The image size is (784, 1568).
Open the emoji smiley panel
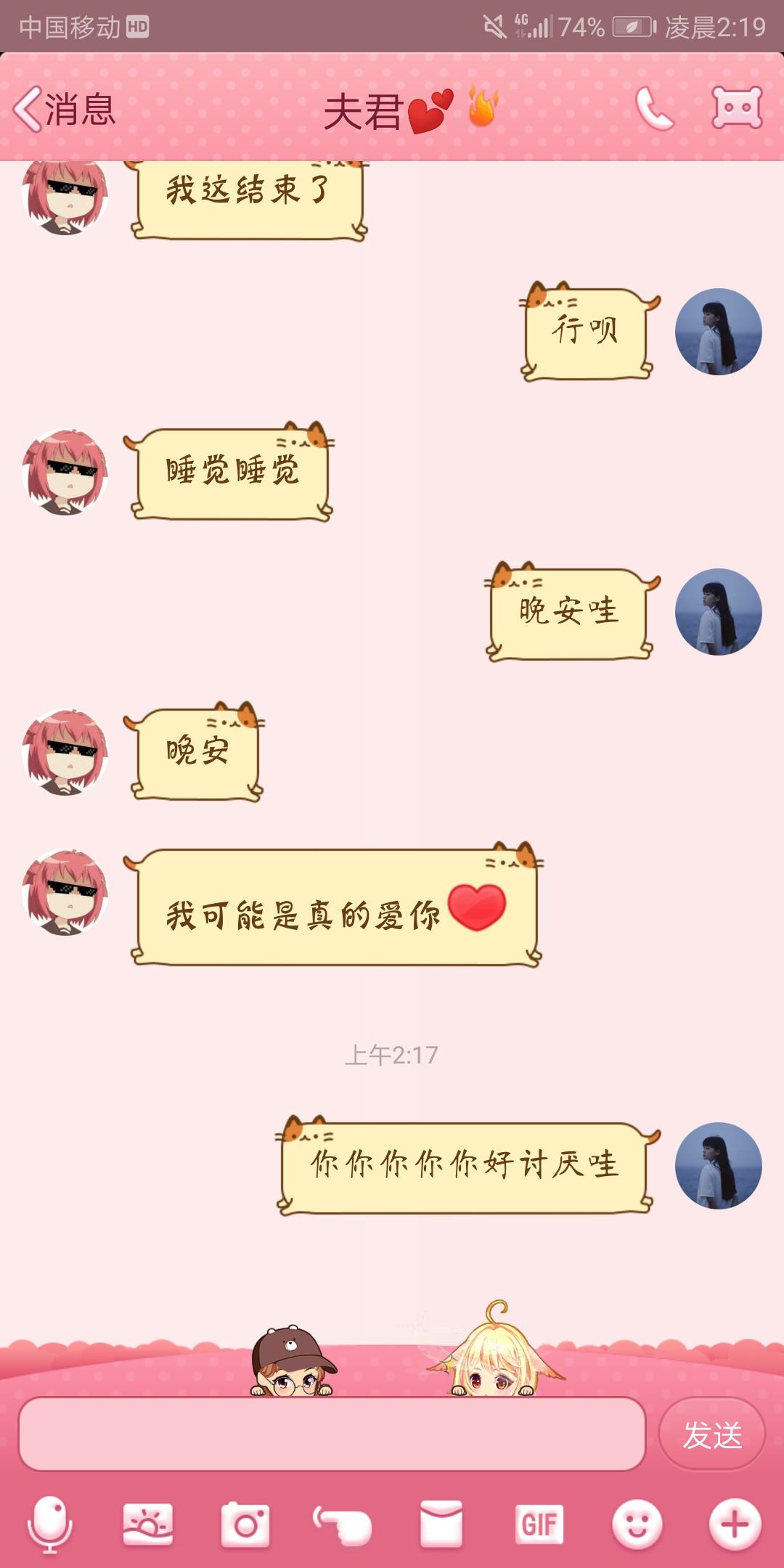click(x=637, y=1524)
